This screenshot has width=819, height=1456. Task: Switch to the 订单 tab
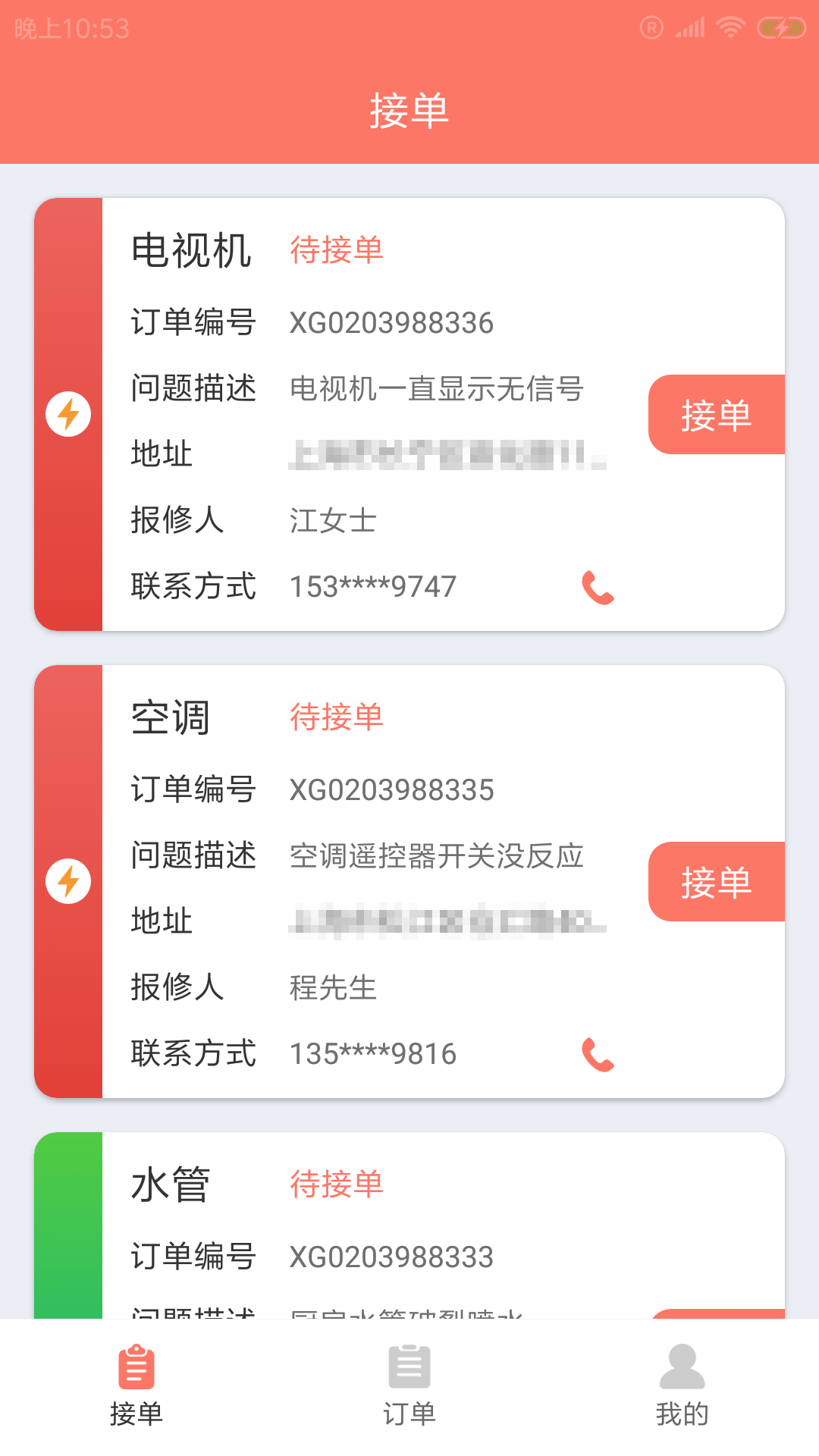pyautogui.click(x=409, y=1386)
